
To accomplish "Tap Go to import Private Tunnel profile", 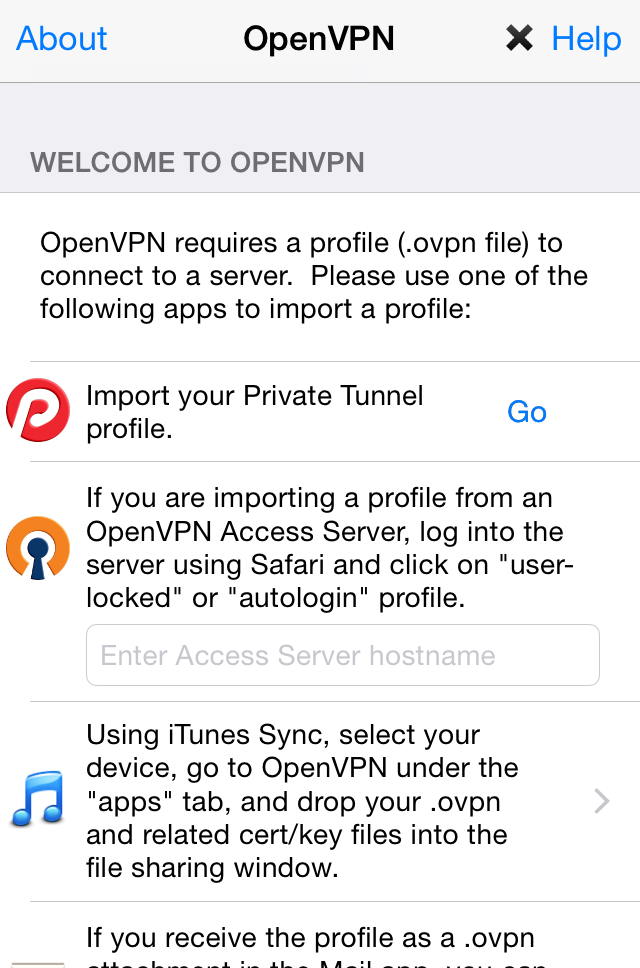I will click(526, 412).
